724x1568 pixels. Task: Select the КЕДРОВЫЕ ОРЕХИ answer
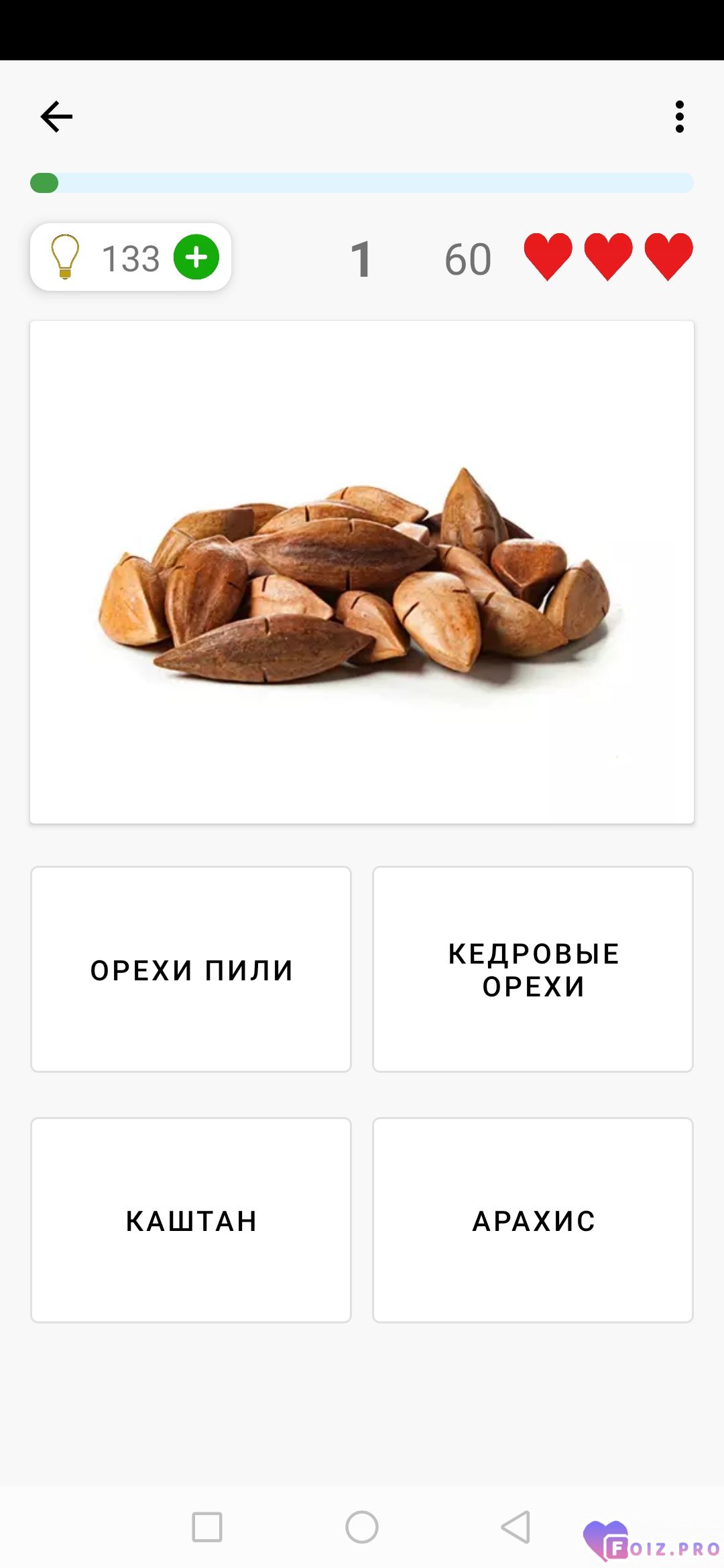533,969
